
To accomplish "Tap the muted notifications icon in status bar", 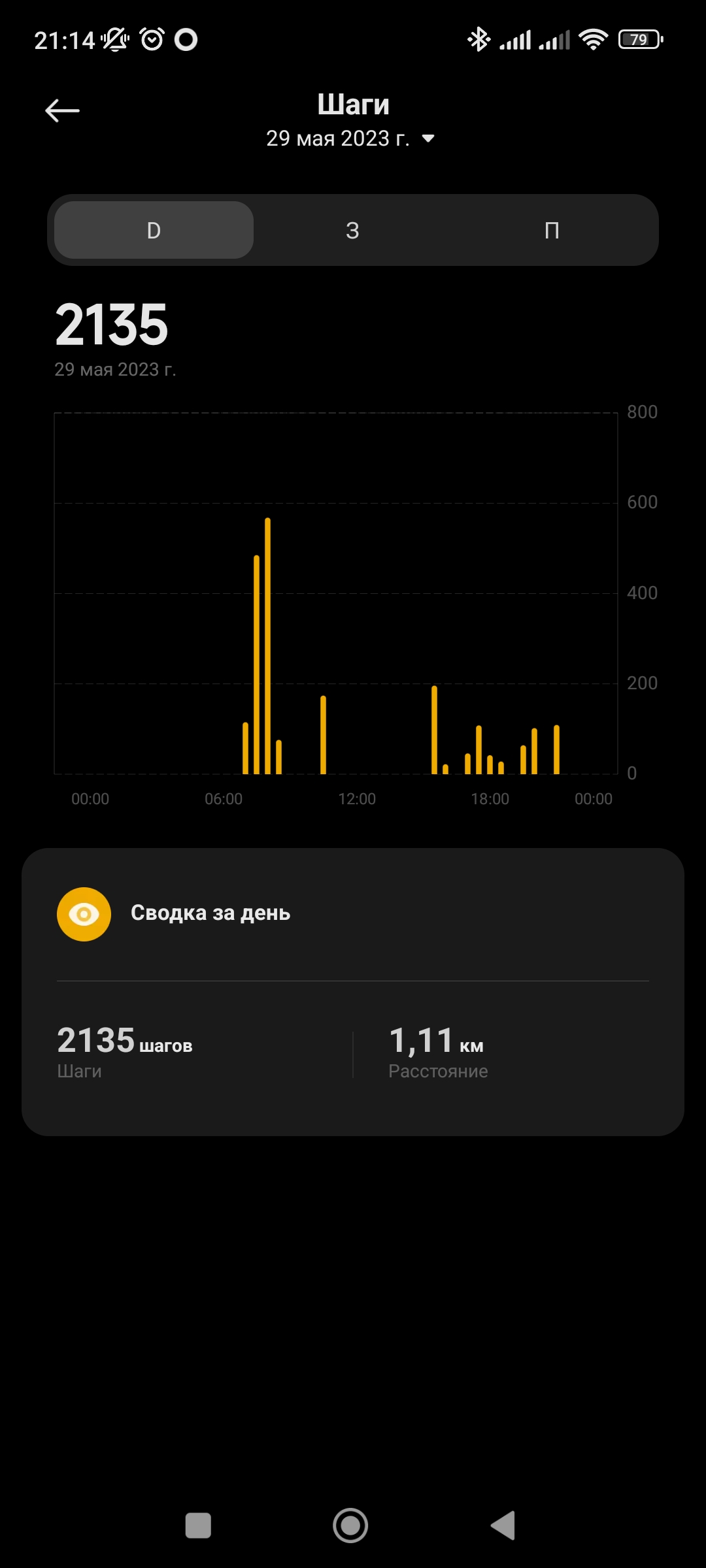I will [x=112, y=39].
